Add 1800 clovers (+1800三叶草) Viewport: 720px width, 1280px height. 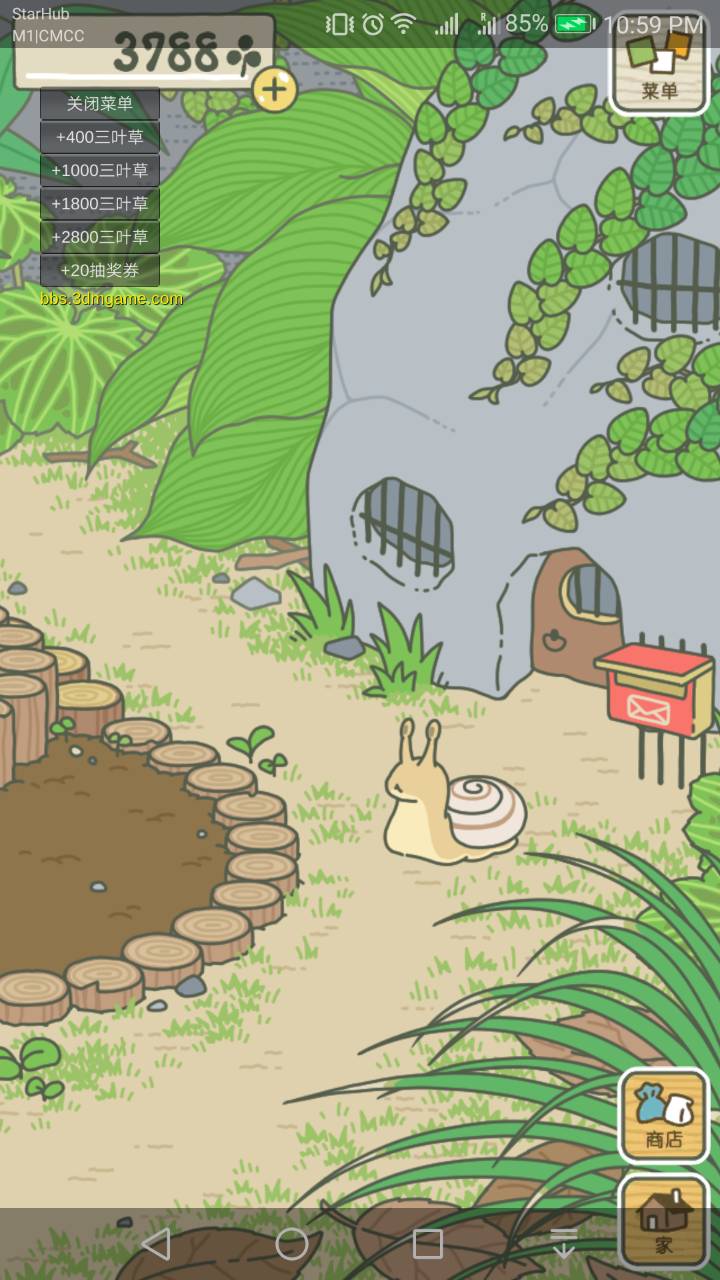pyautogui.click(x=100, y=204)
